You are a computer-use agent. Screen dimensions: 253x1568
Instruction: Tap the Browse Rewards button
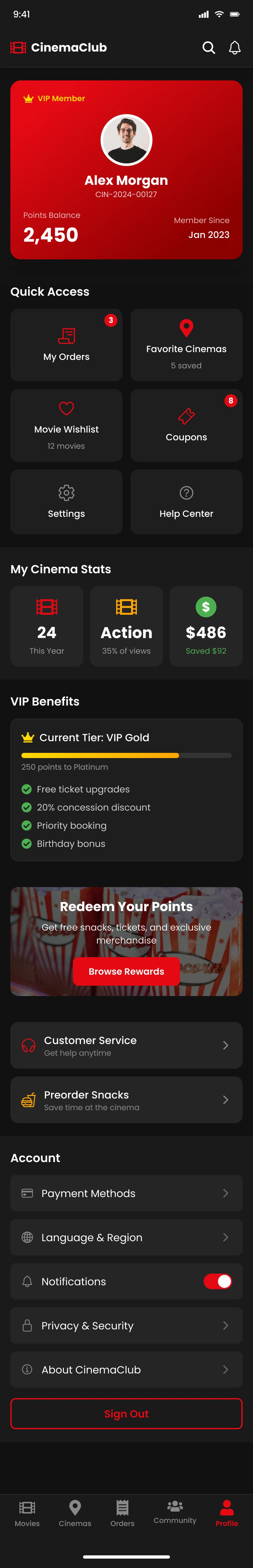pos(126,971)
